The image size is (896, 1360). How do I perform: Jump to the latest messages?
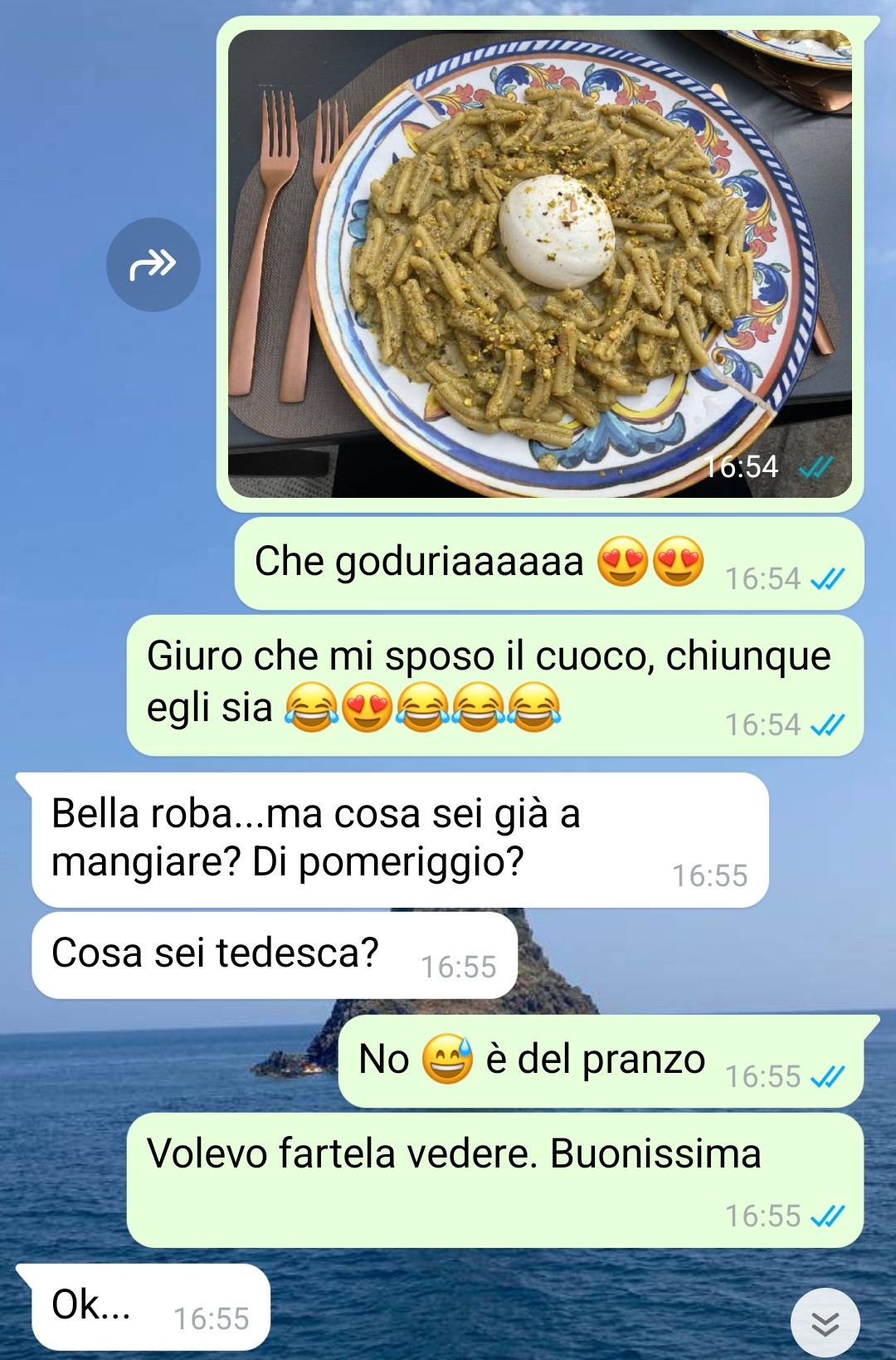pyautogui.click(x=825, y=1323)
